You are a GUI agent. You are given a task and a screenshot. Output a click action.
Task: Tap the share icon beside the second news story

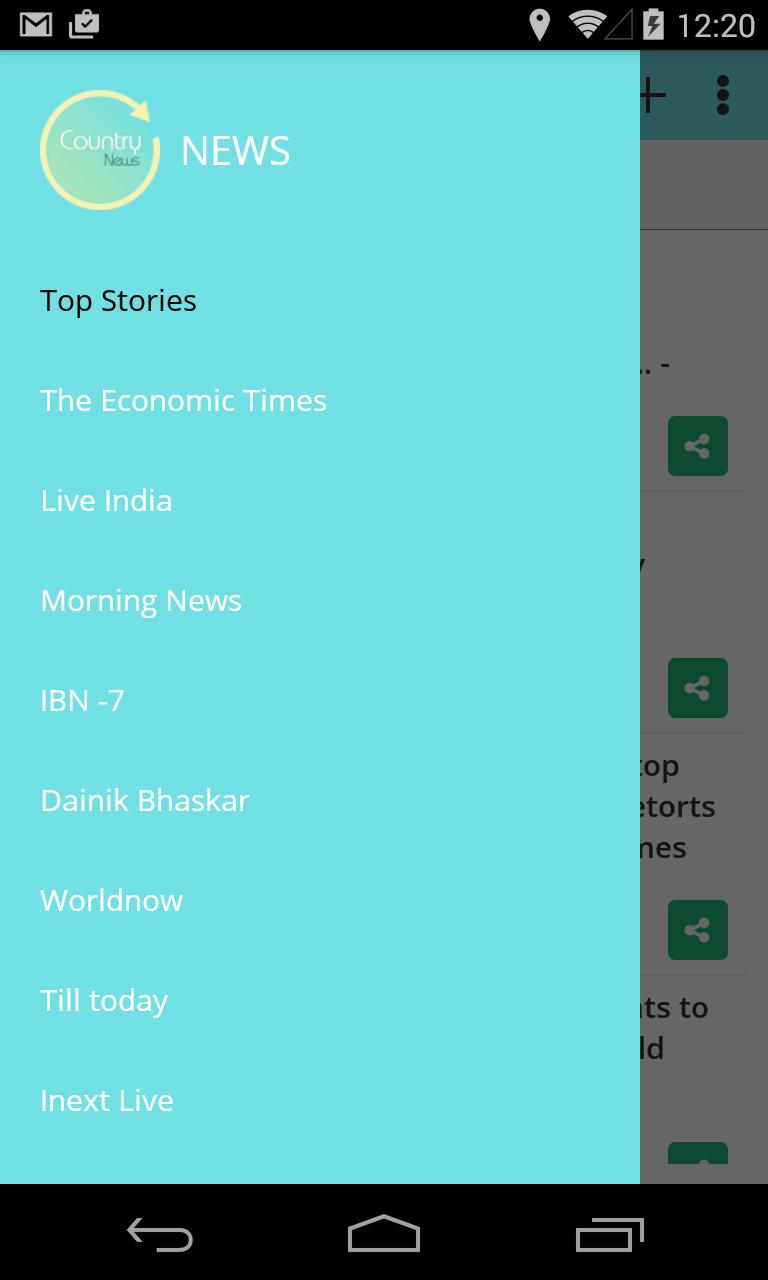pos(697,688)
